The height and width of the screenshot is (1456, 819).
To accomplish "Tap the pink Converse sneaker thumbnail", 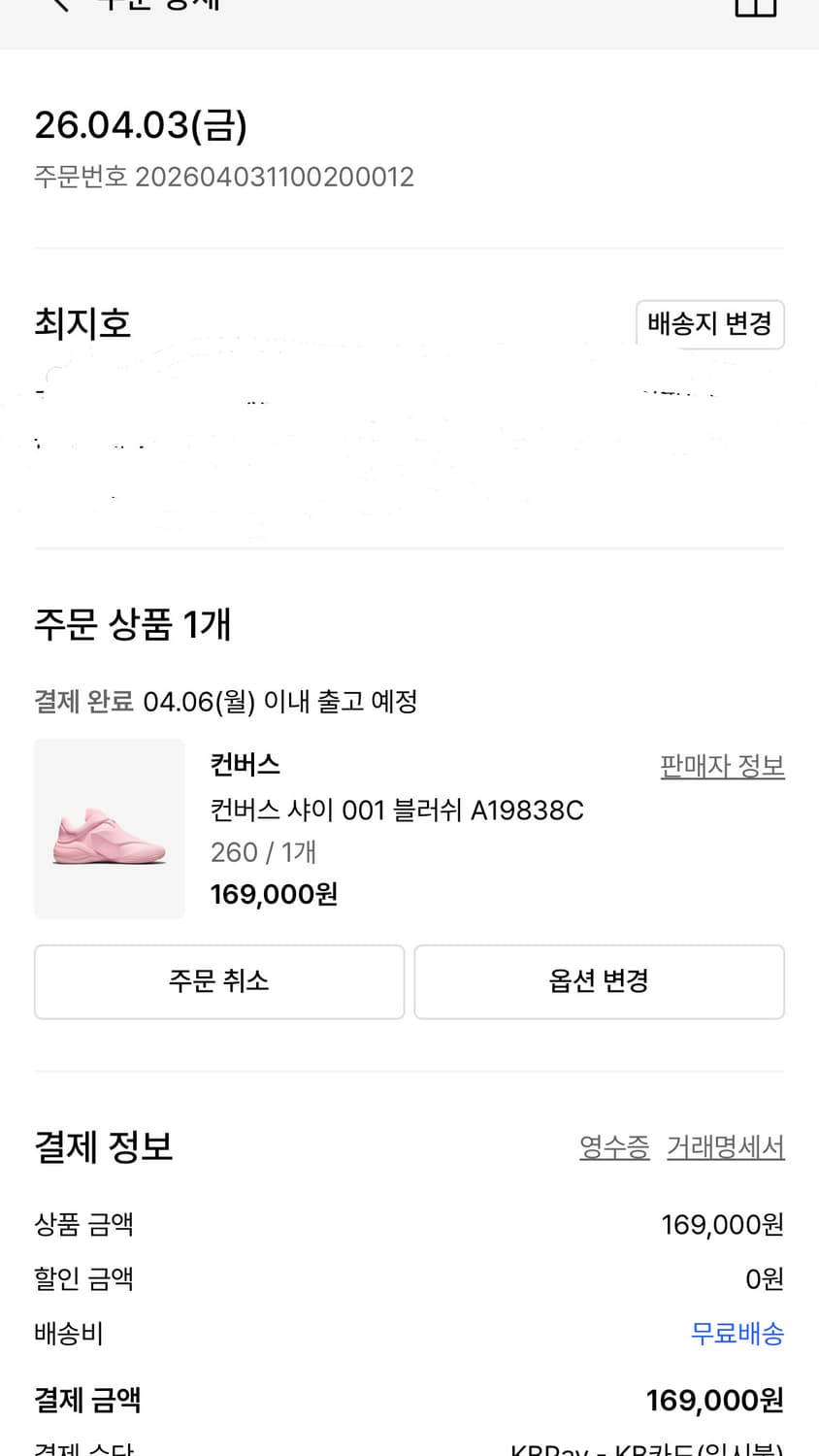I will click(109, 828).
